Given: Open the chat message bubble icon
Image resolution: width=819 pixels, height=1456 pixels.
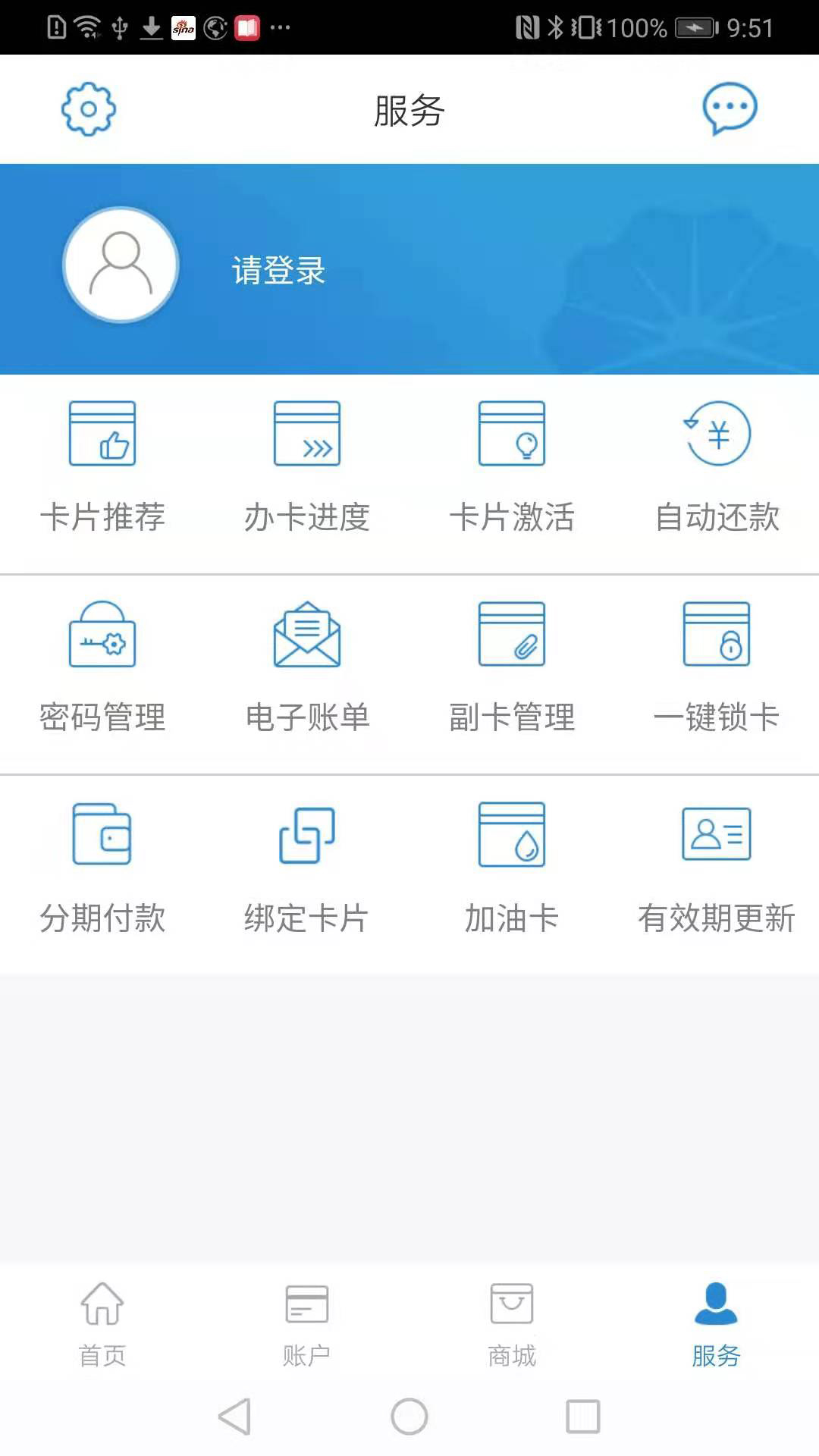Looking at the screenshot, I should tap(730, 108).
